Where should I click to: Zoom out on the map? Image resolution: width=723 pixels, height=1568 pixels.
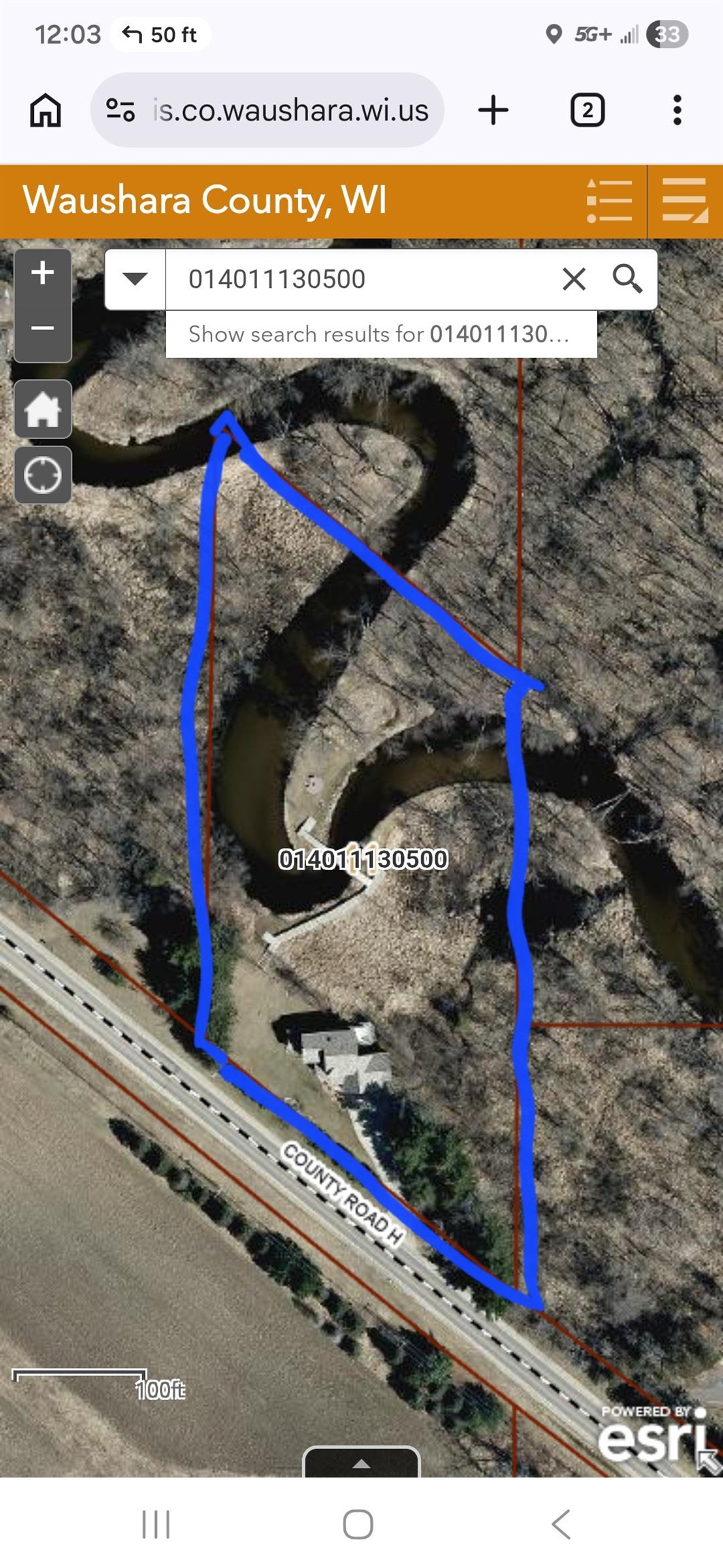[43, 328]
